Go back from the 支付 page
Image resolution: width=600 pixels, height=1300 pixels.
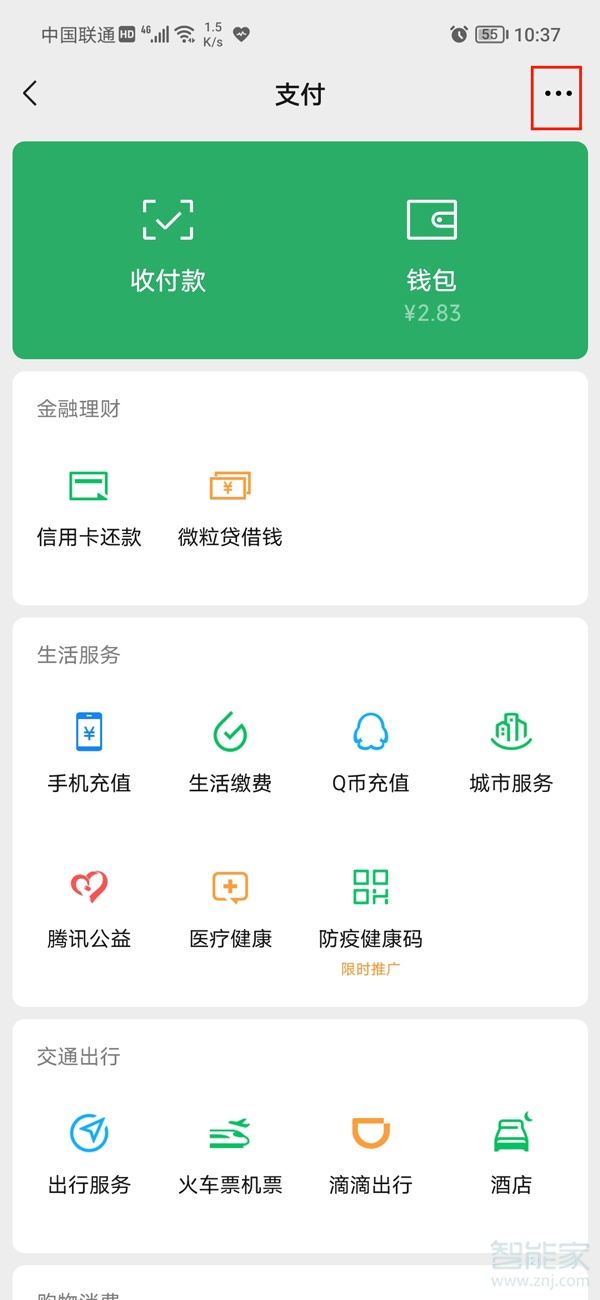pos(30,94)
